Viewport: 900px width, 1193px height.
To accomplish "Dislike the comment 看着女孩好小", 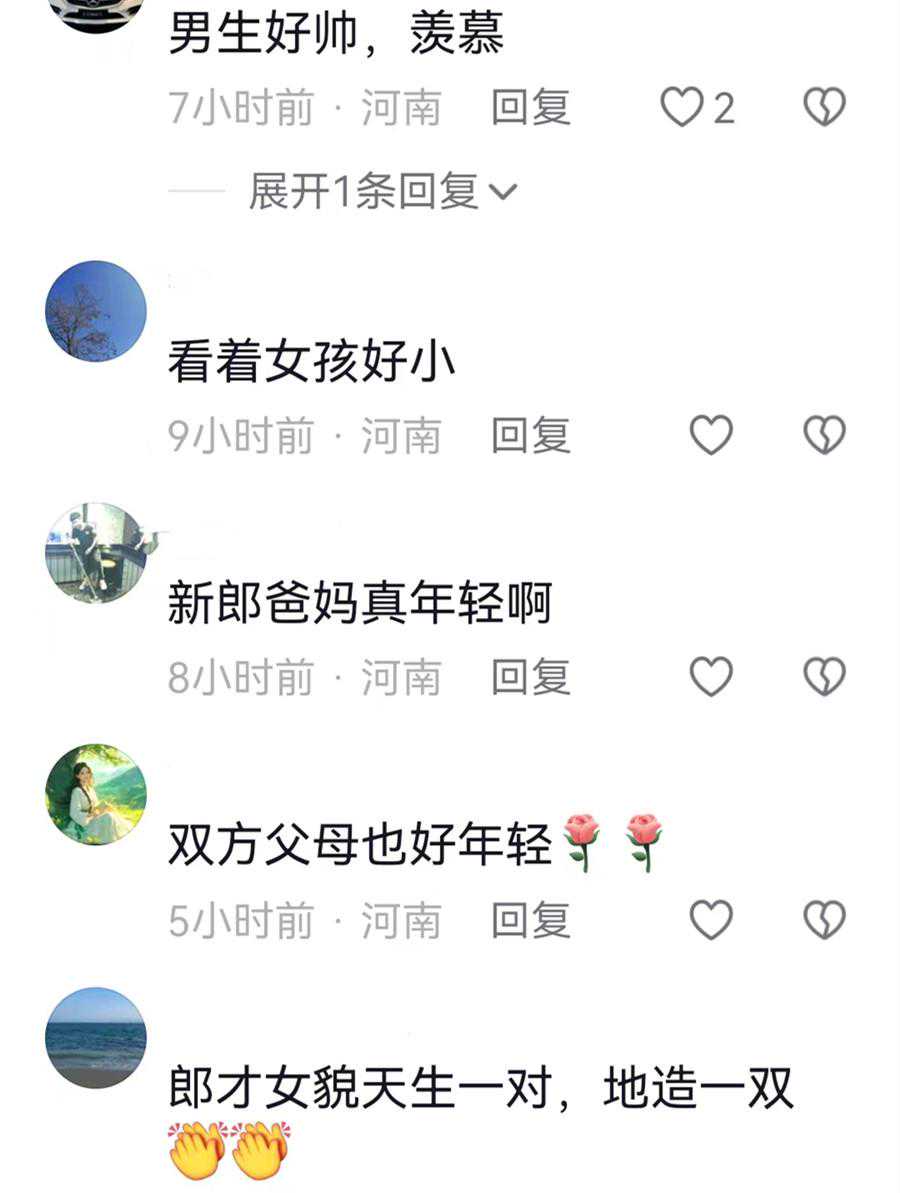I will 825,435.
